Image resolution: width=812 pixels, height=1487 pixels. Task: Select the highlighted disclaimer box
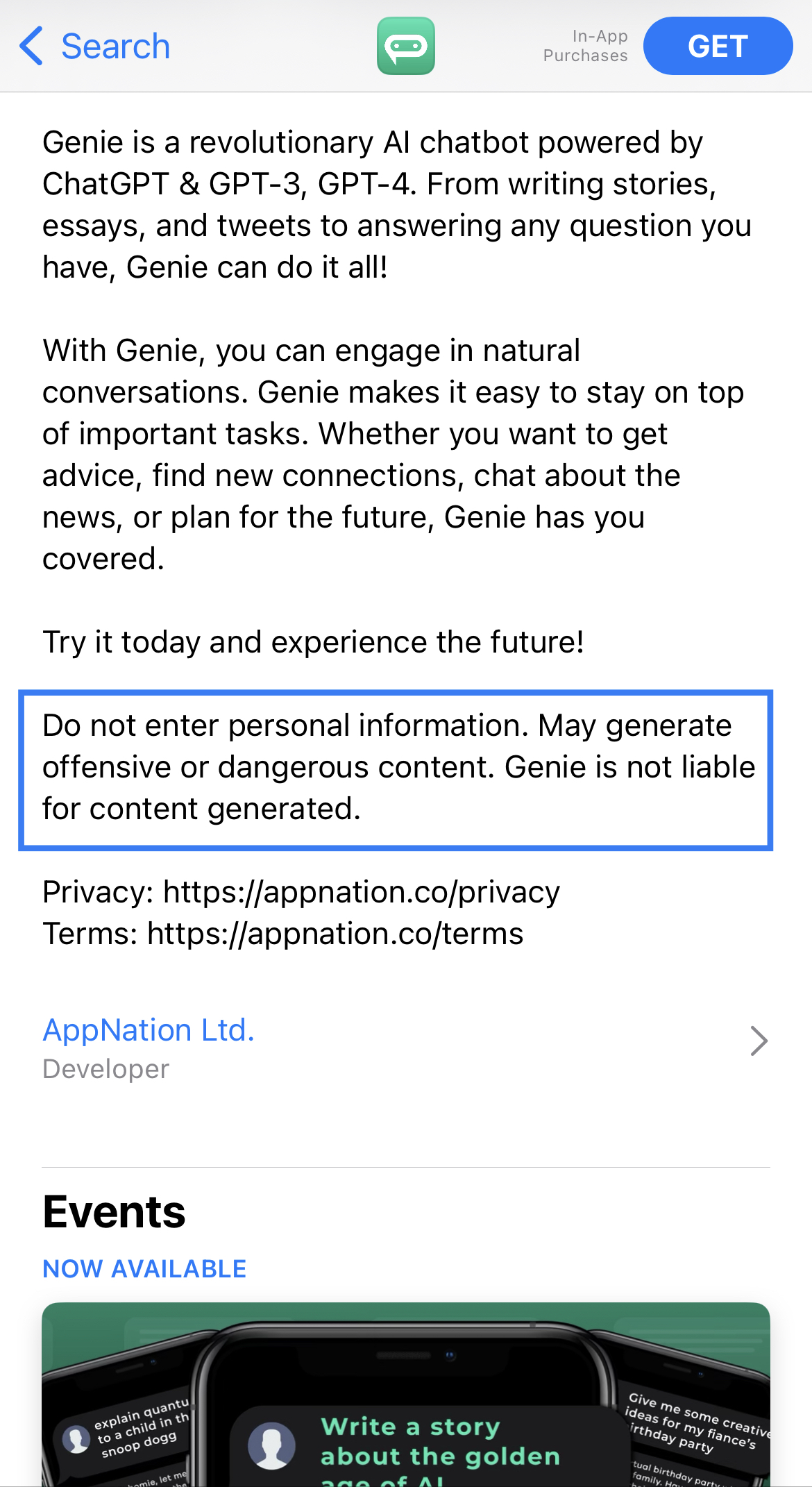pyautogui.click(x=396, y=767)
